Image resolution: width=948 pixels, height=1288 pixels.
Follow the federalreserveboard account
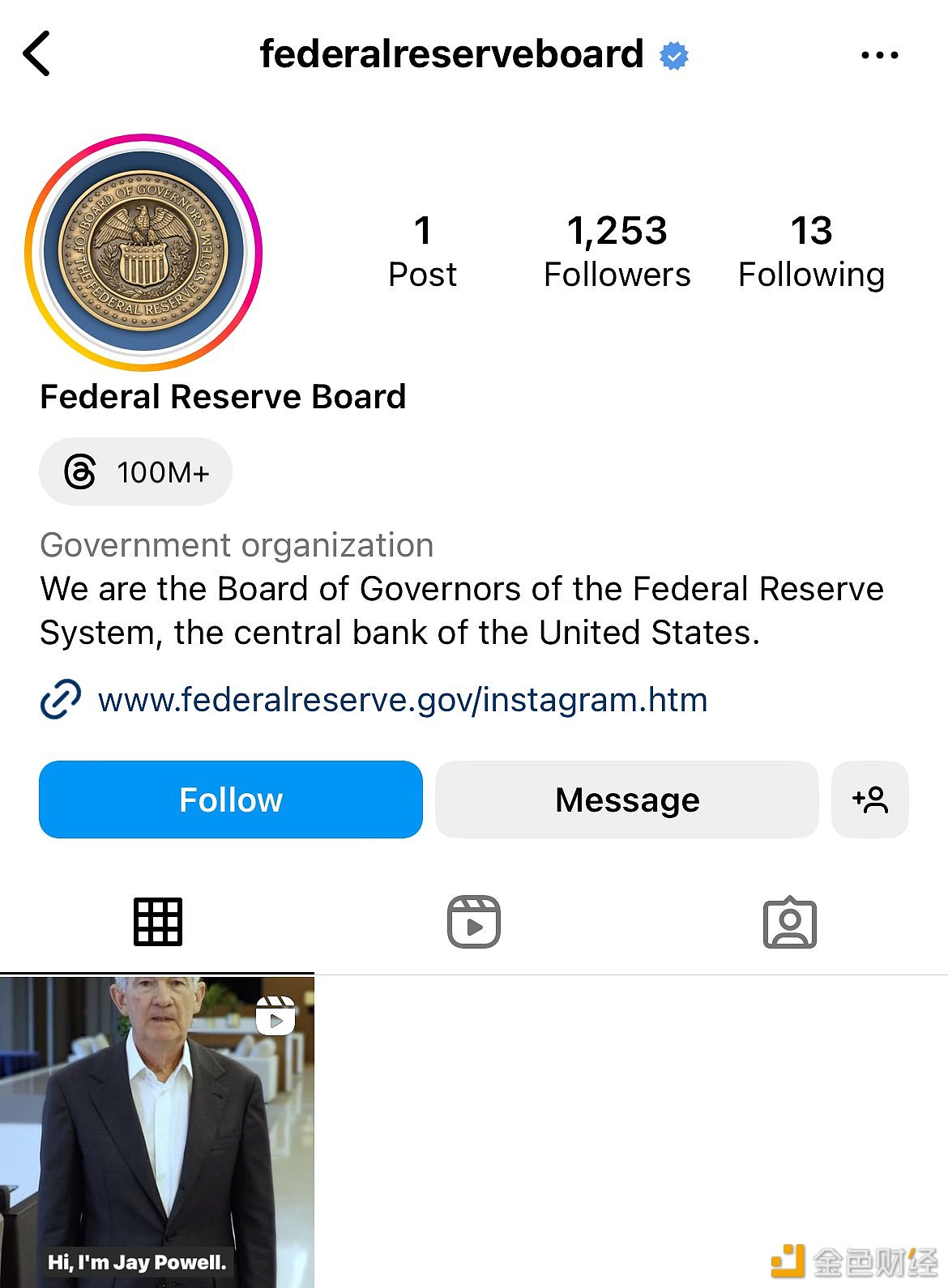coord(231,800)
